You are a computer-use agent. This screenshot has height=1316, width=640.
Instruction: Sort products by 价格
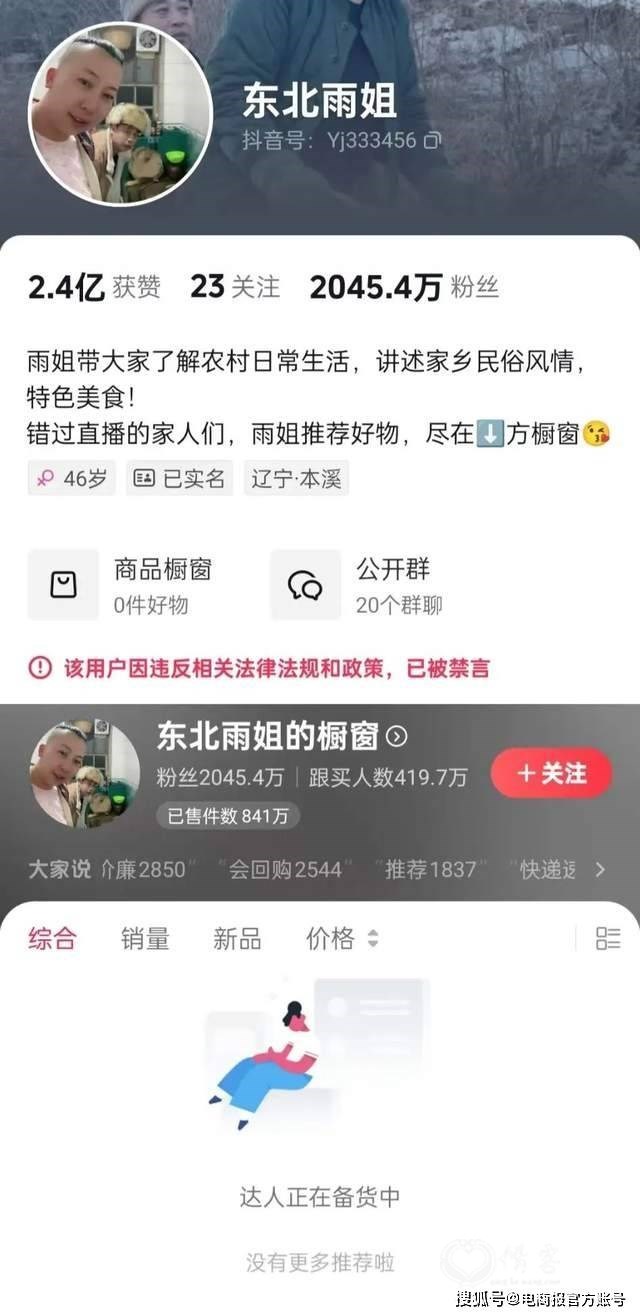tap(342, 938)
